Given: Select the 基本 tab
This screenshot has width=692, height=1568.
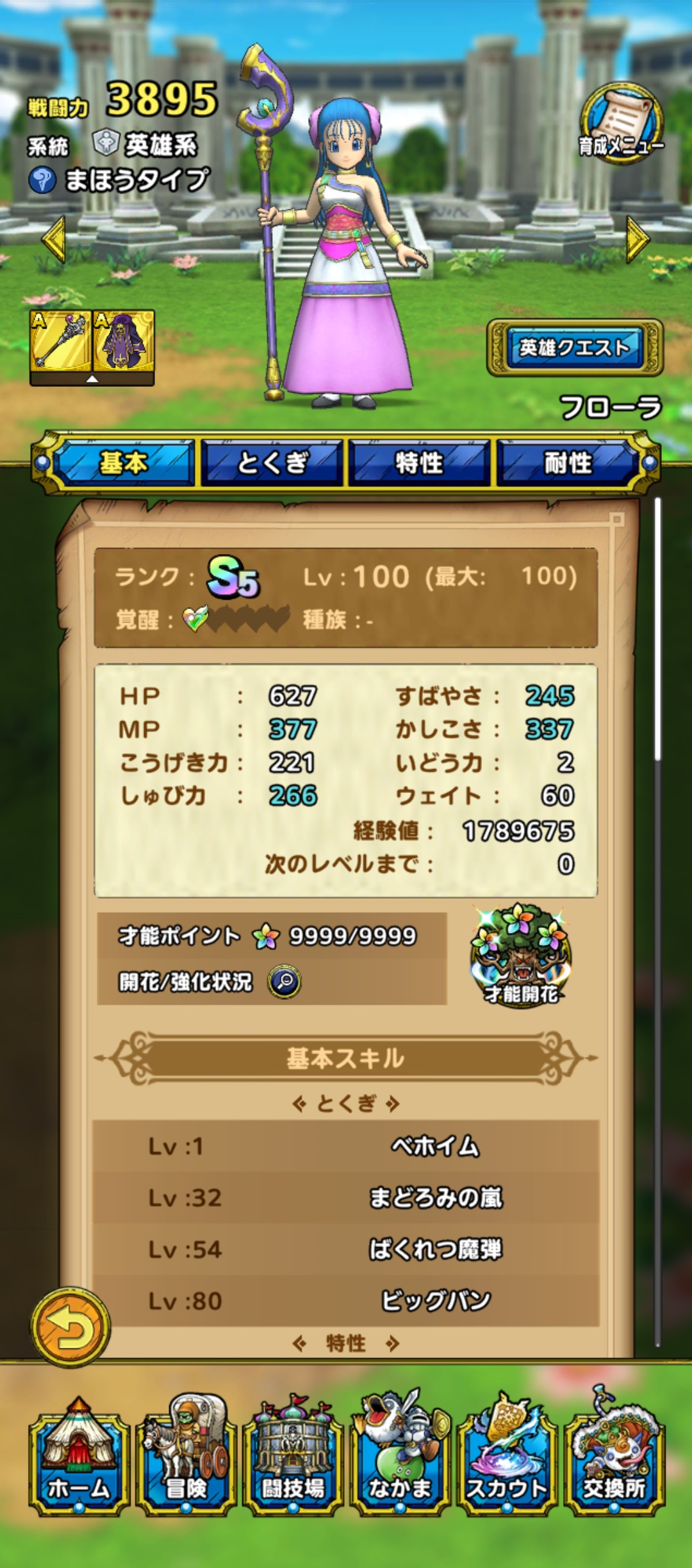Looking at the screenshot, I should tap(124, 462).
